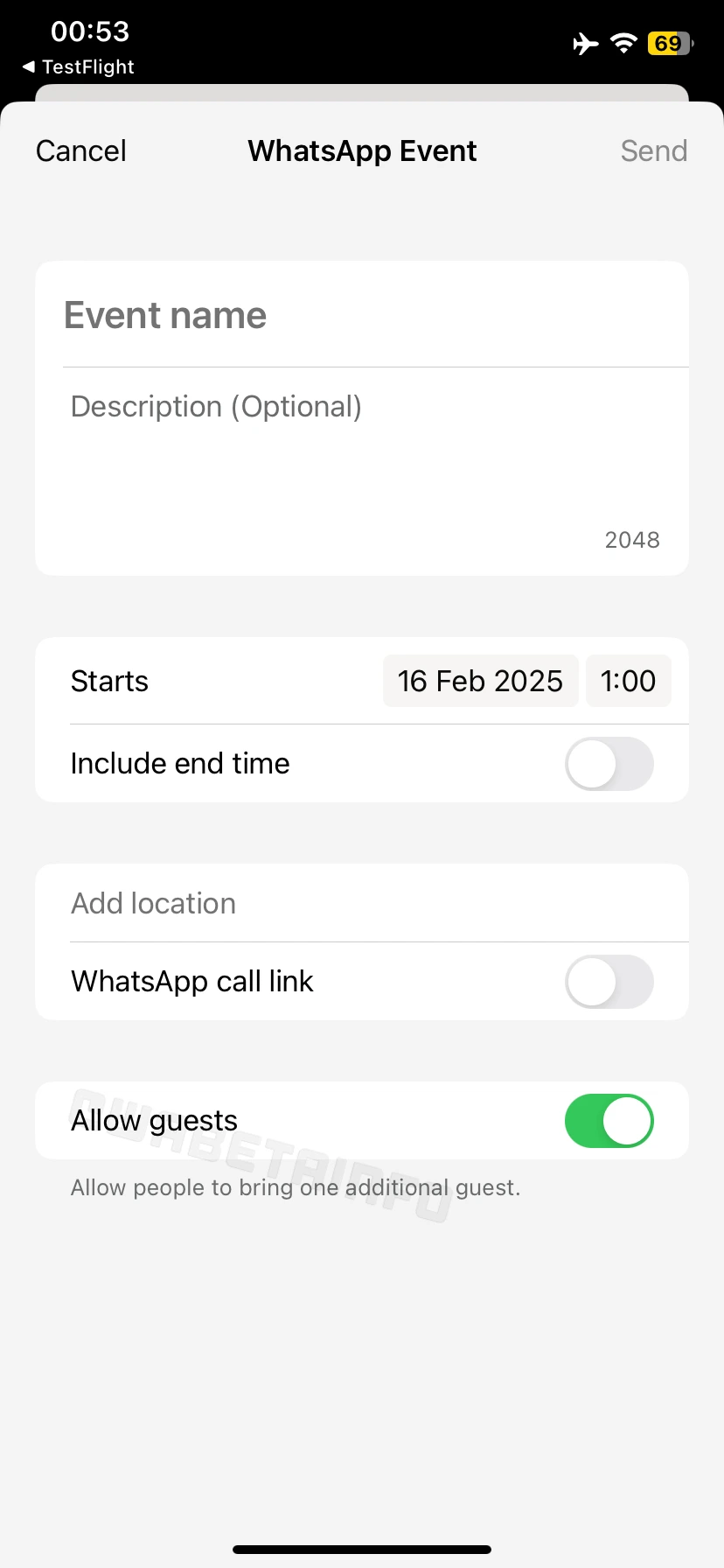
Task: Change the 1:00 start time
Action: [x=628, y=681]
